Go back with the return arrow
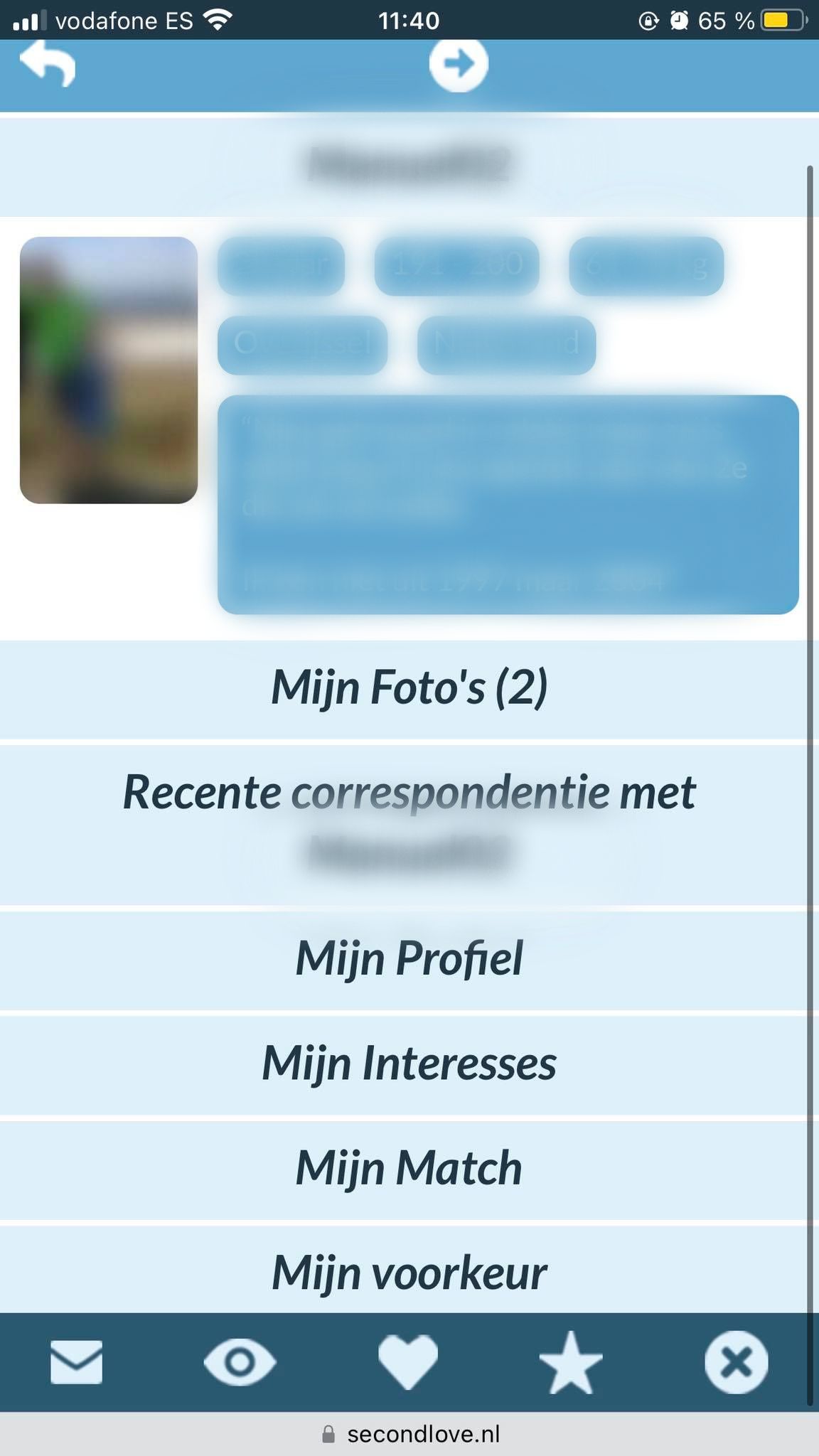 48,64
